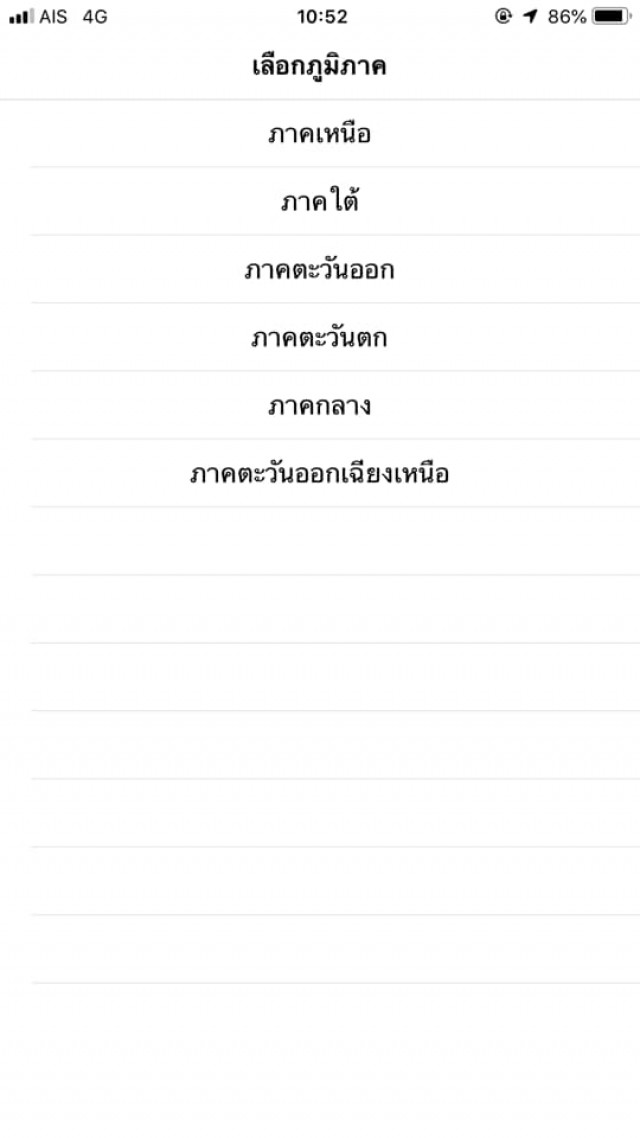Select the ภาคเหนือ region
Screen dimensions: 640x1138
click(320, 134)
